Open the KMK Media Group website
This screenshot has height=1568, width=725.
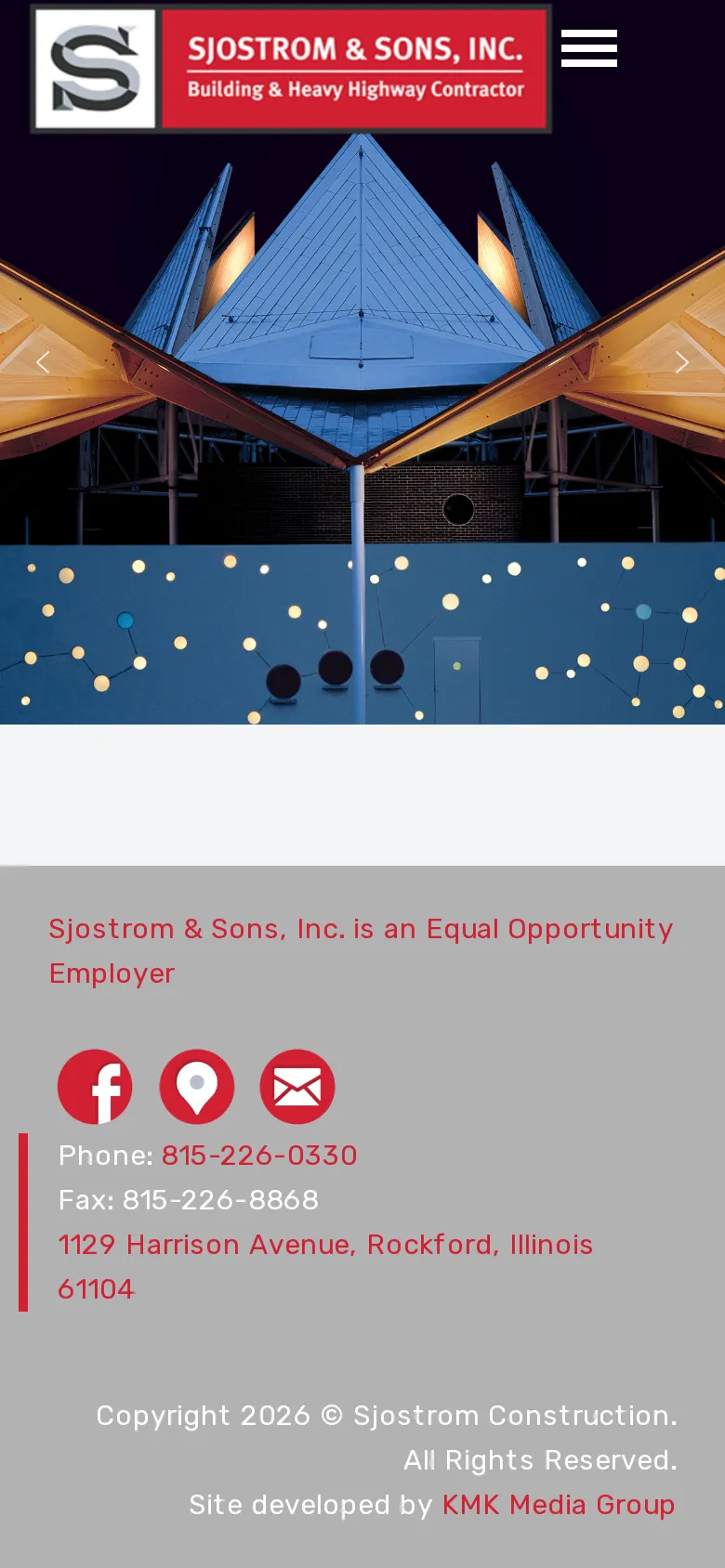[x=558, y=1504]
